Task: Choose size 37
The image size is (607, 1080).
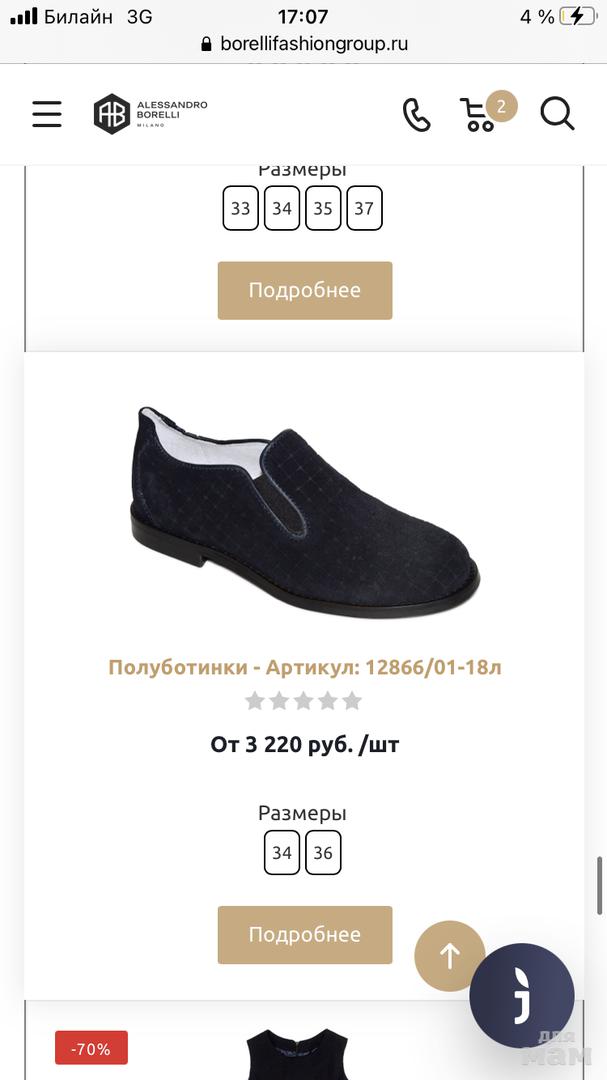Action: [x=364, y=209]
